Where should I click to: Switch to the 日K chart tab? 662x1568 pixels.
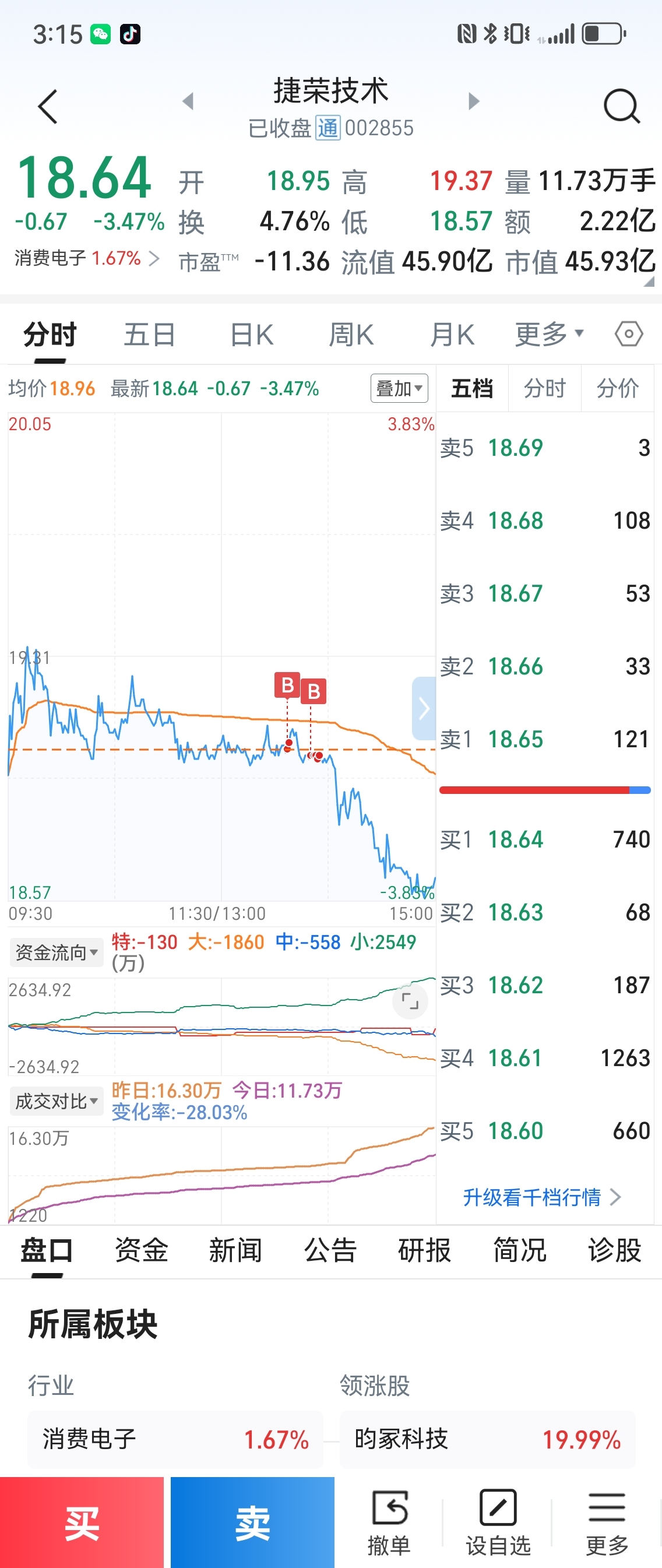coord(251,335)
